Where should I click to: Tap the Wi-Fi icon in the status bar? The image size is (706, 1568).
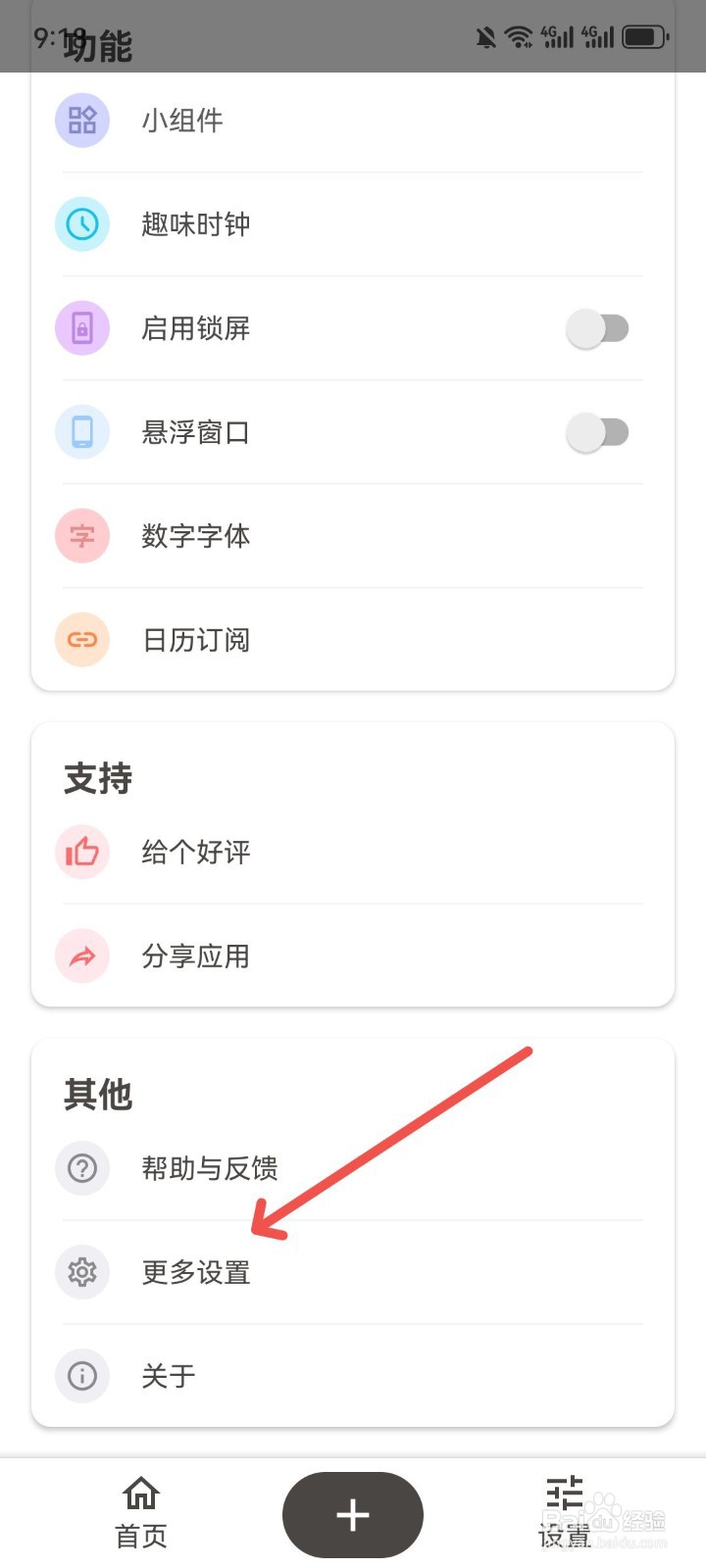pos(518,35)
